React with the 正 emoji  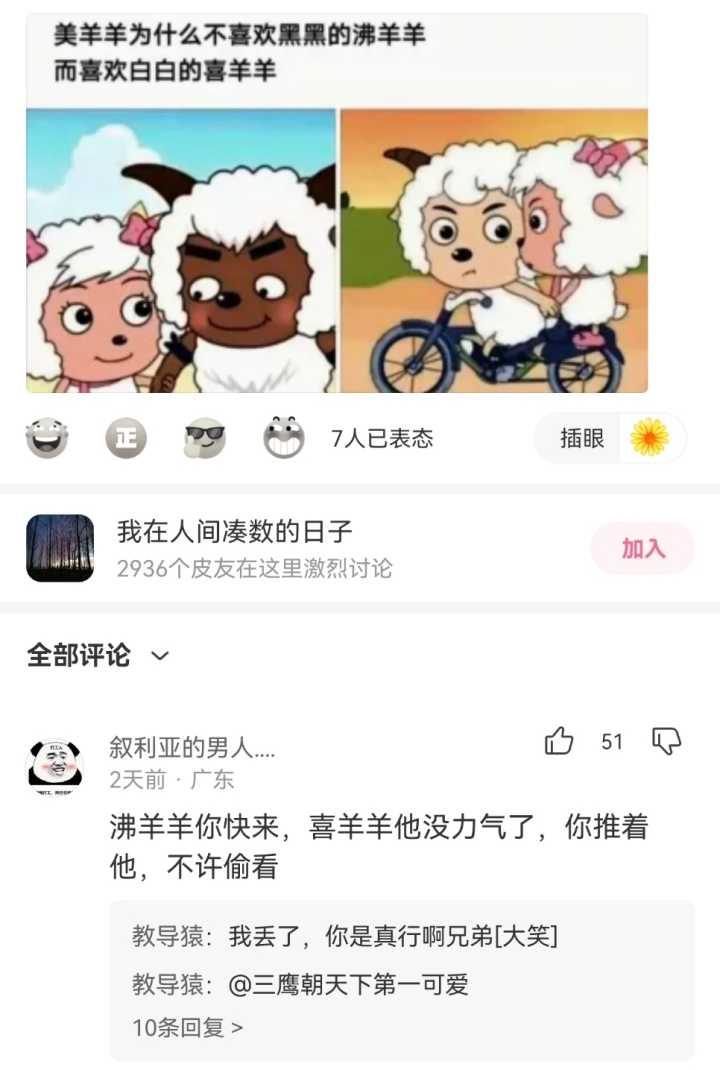126,438
